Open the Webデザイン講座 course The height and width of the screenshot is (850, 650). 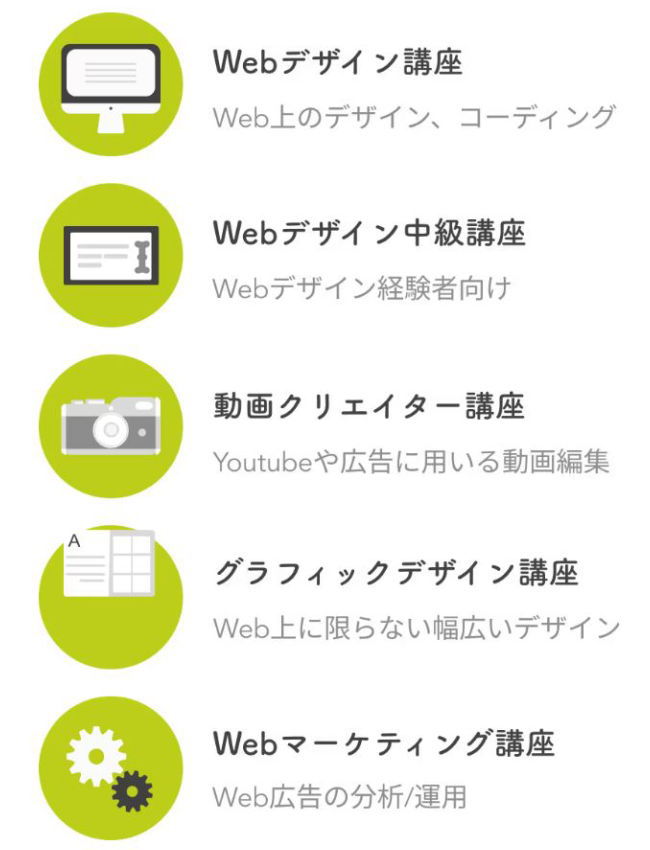pos(338,64)
